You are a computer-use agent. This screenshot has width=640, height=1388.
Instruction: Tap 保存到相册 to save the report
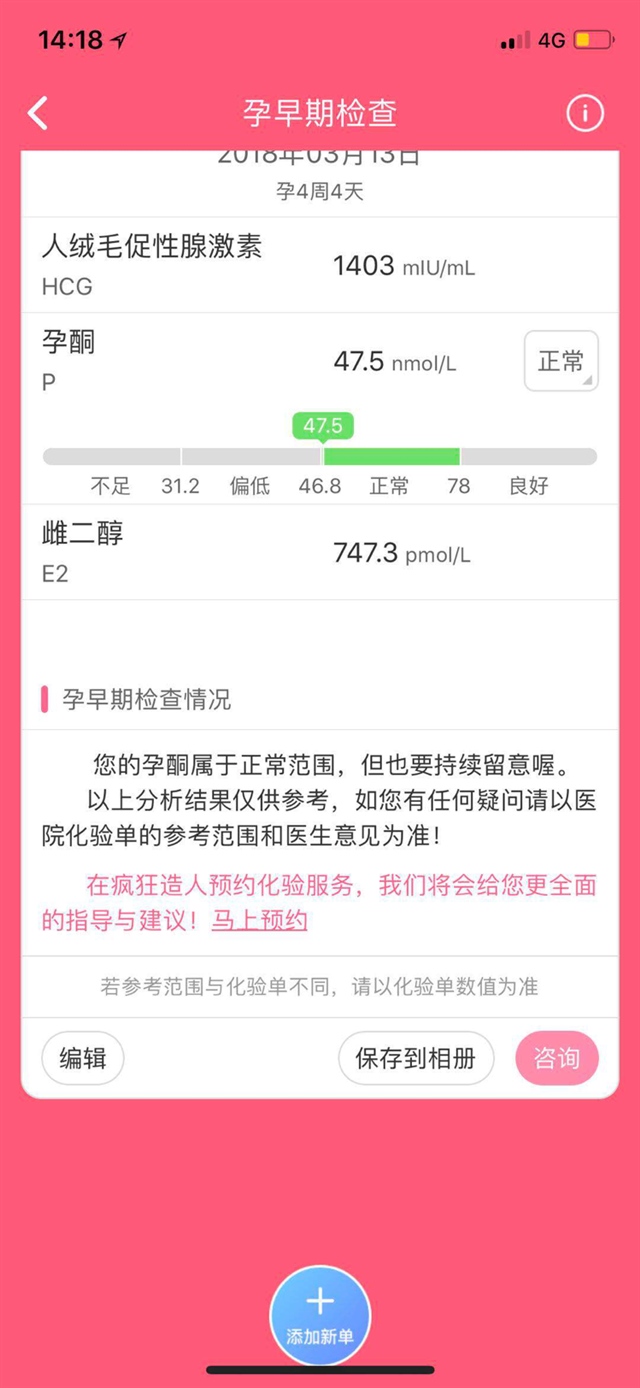[416, 1058]
